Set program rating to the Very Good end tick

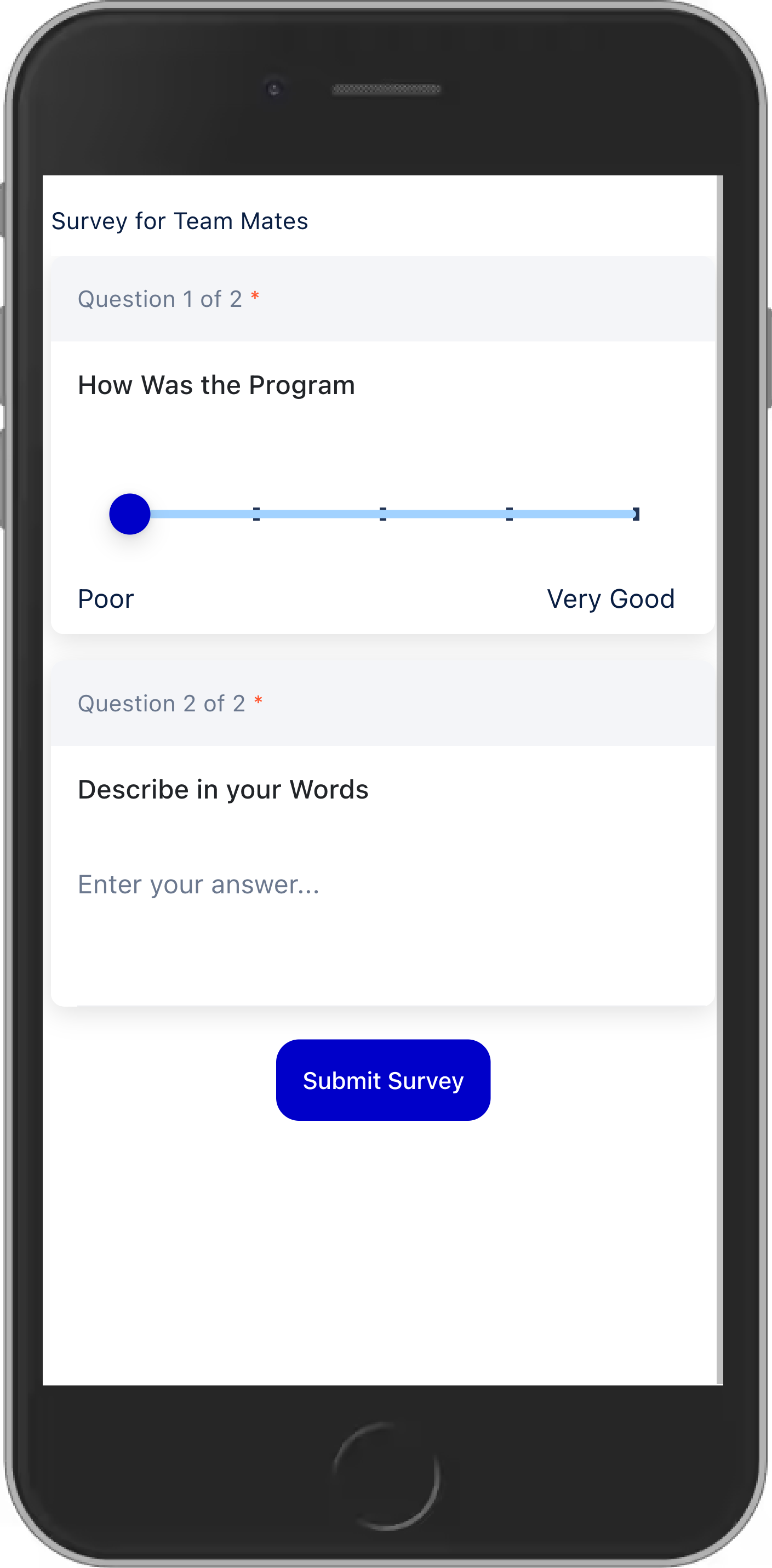tap(635, 514)
